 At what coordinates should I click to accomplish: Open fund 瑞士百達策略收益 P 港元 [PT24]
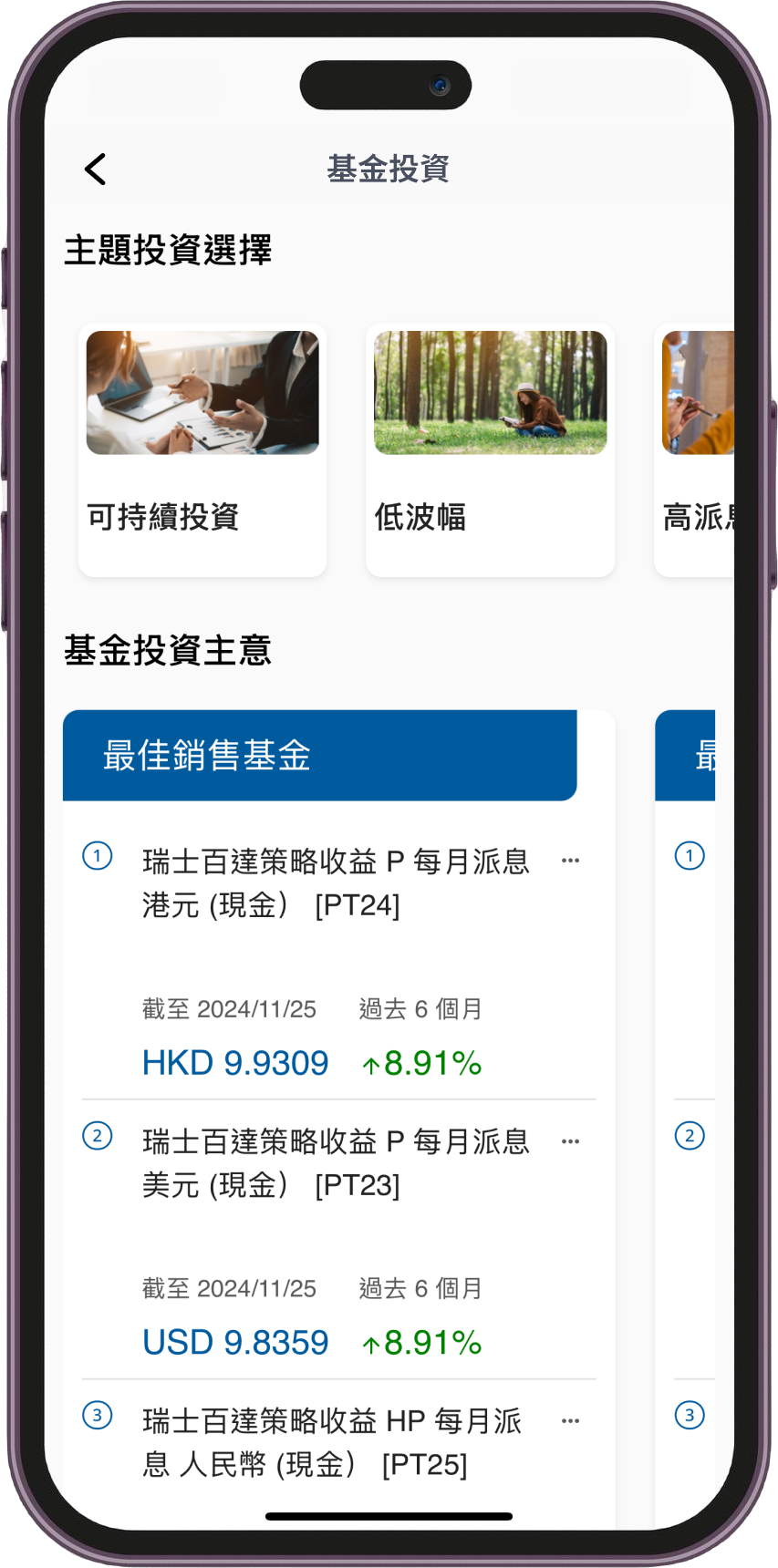[x=336, y=882]
